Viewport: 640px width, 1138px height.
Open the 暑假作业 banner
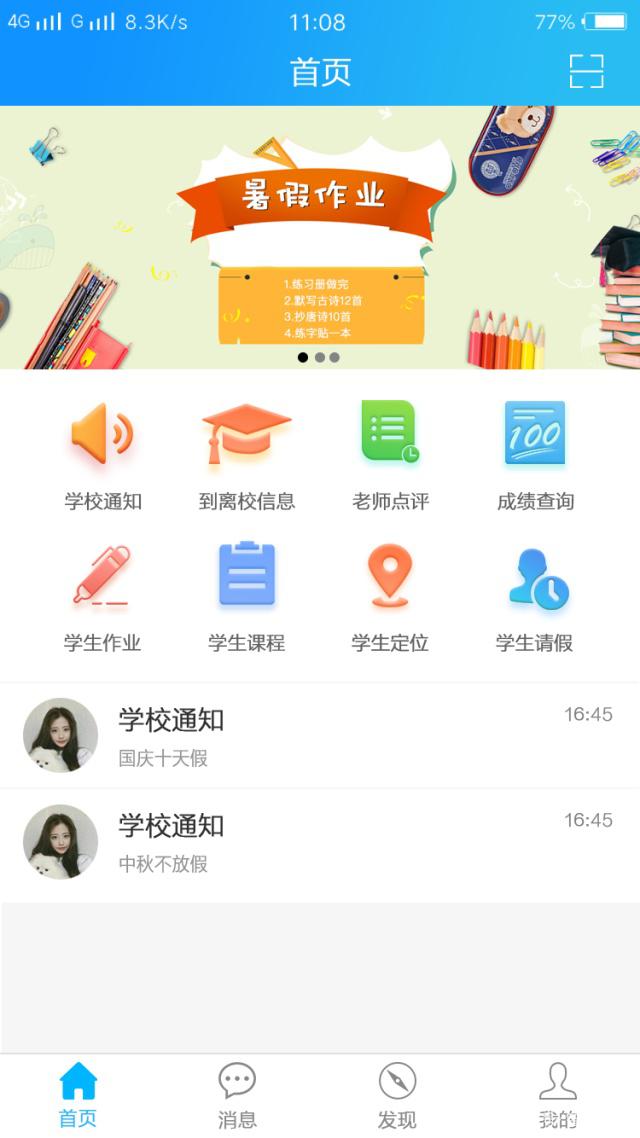coord(320,238)
